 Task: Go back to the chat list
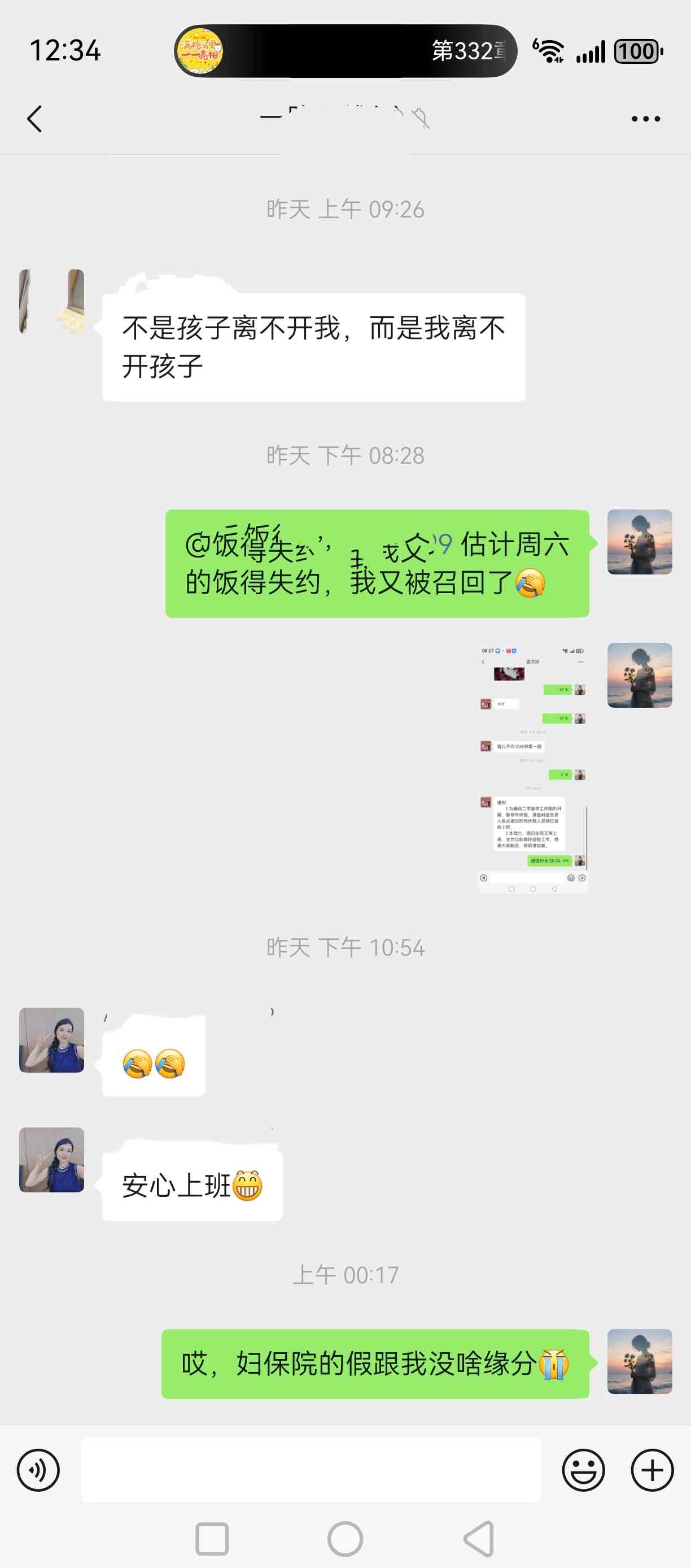[x=35, y=119]
